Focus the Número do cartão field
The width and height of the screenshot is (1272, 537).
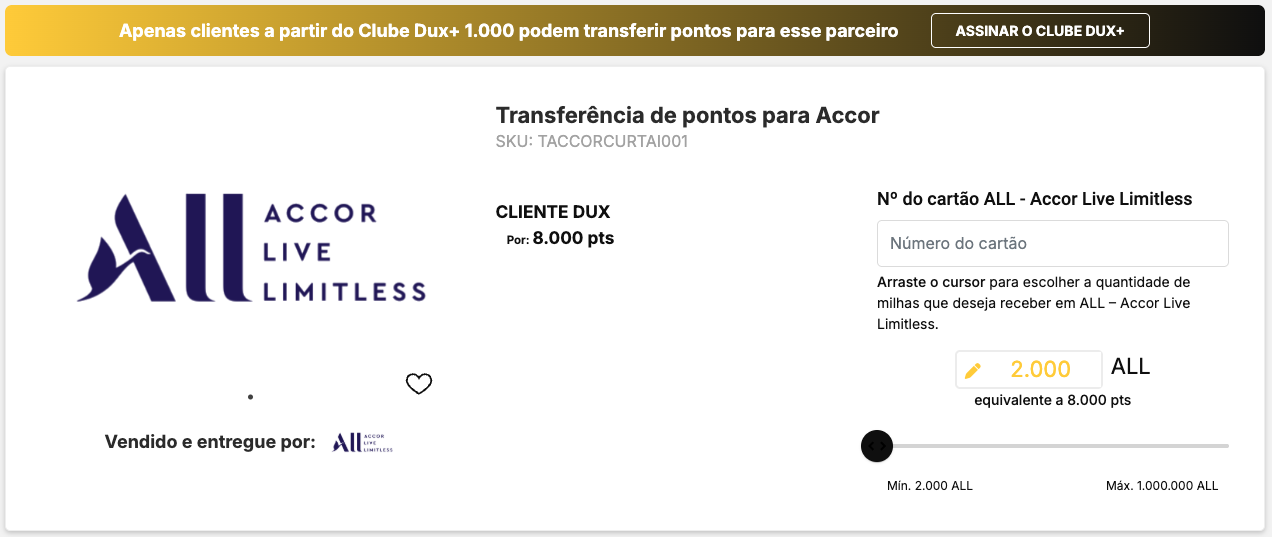[1052, 243]
